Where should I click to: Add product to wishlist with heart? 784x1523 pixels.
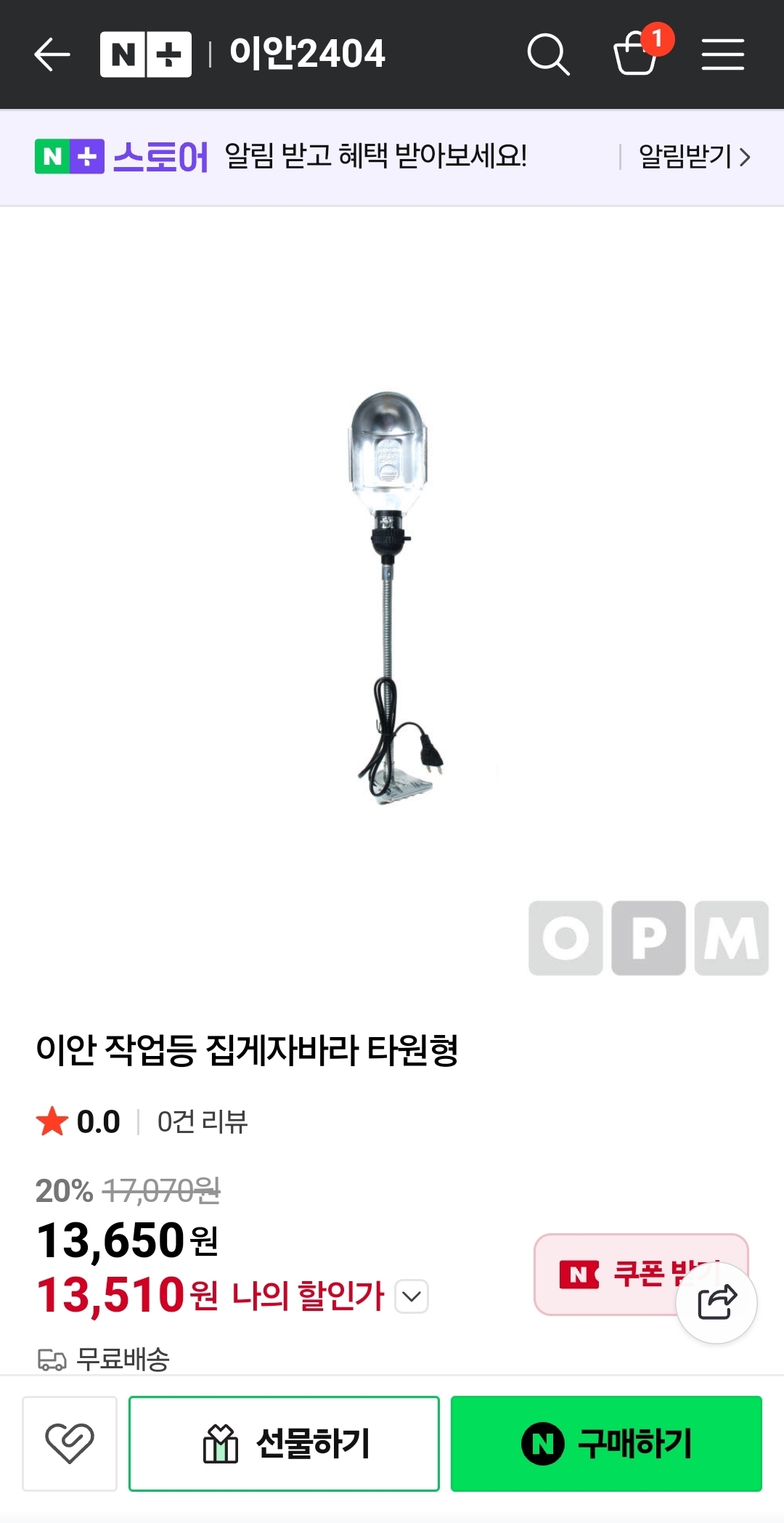(70, 1443)
